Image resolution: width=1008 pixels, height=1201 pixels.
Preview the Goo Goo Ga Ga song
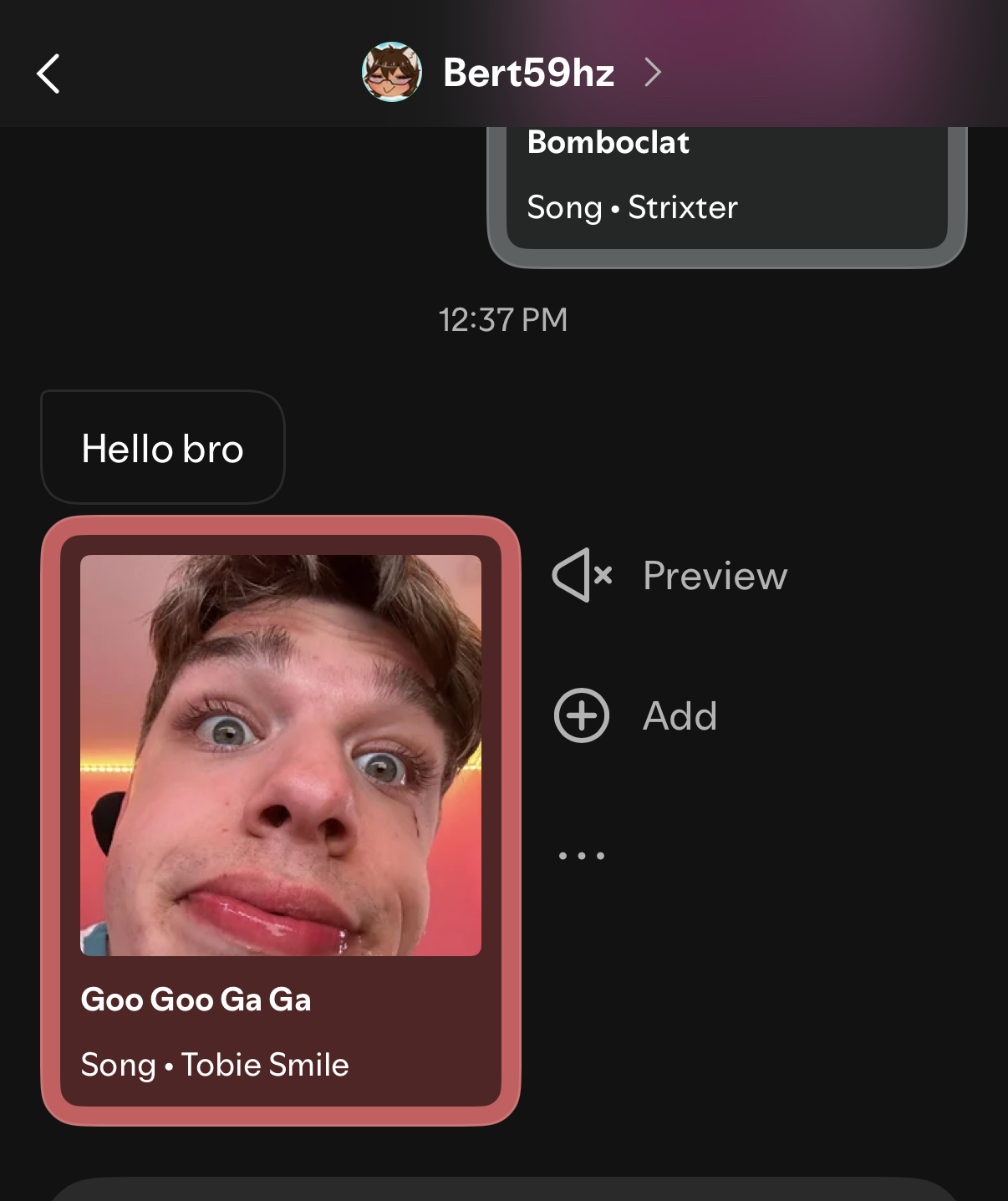tap(670, 576)
